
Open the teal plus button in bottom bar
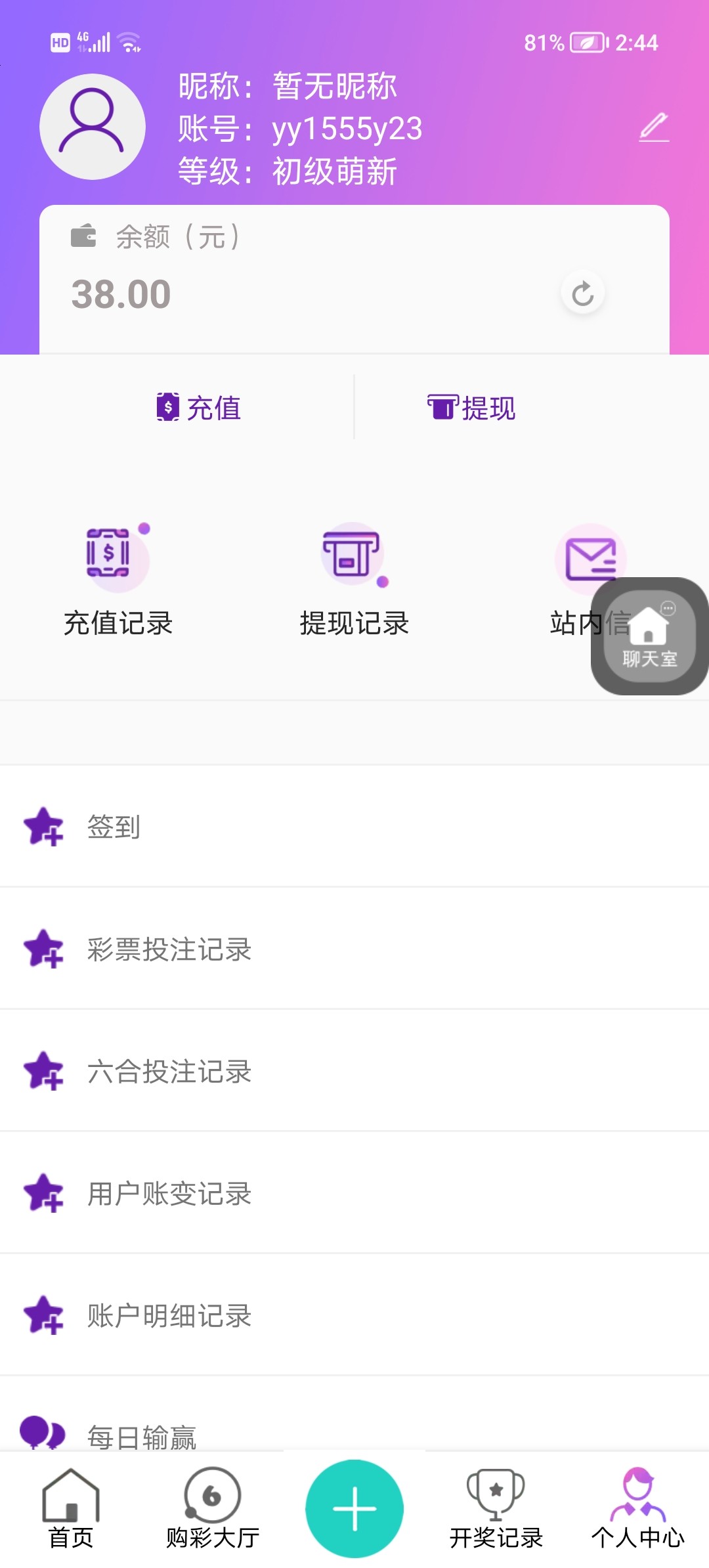point(354,1508)
